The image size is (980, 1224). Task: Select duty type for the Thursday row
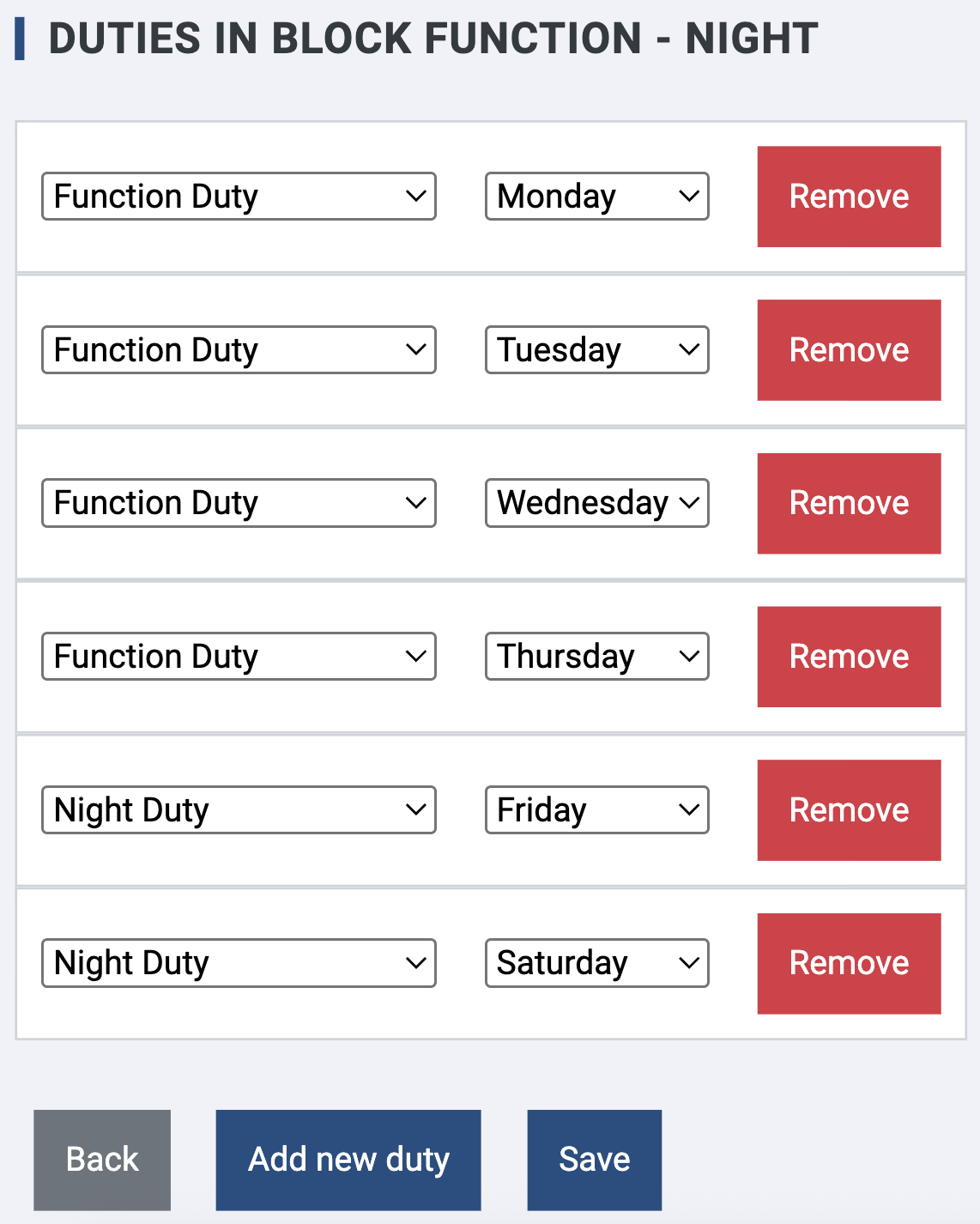239,657
